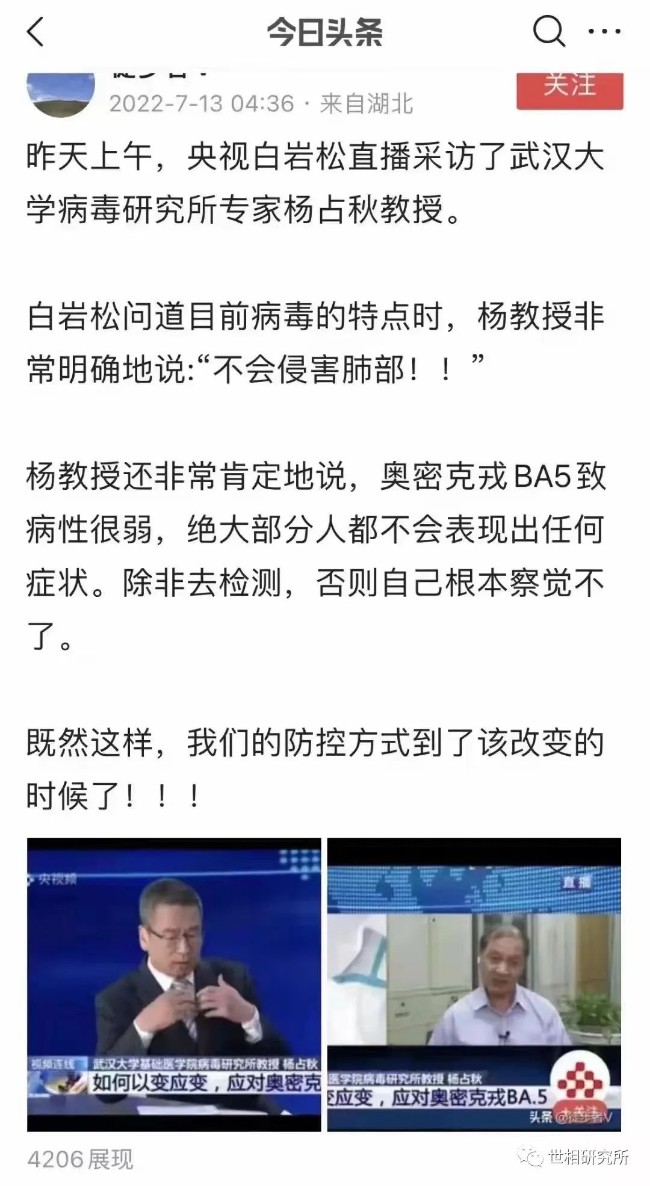Open the search icon in the header
This screenshot has width=650, height=1186.
coord(548,33)
